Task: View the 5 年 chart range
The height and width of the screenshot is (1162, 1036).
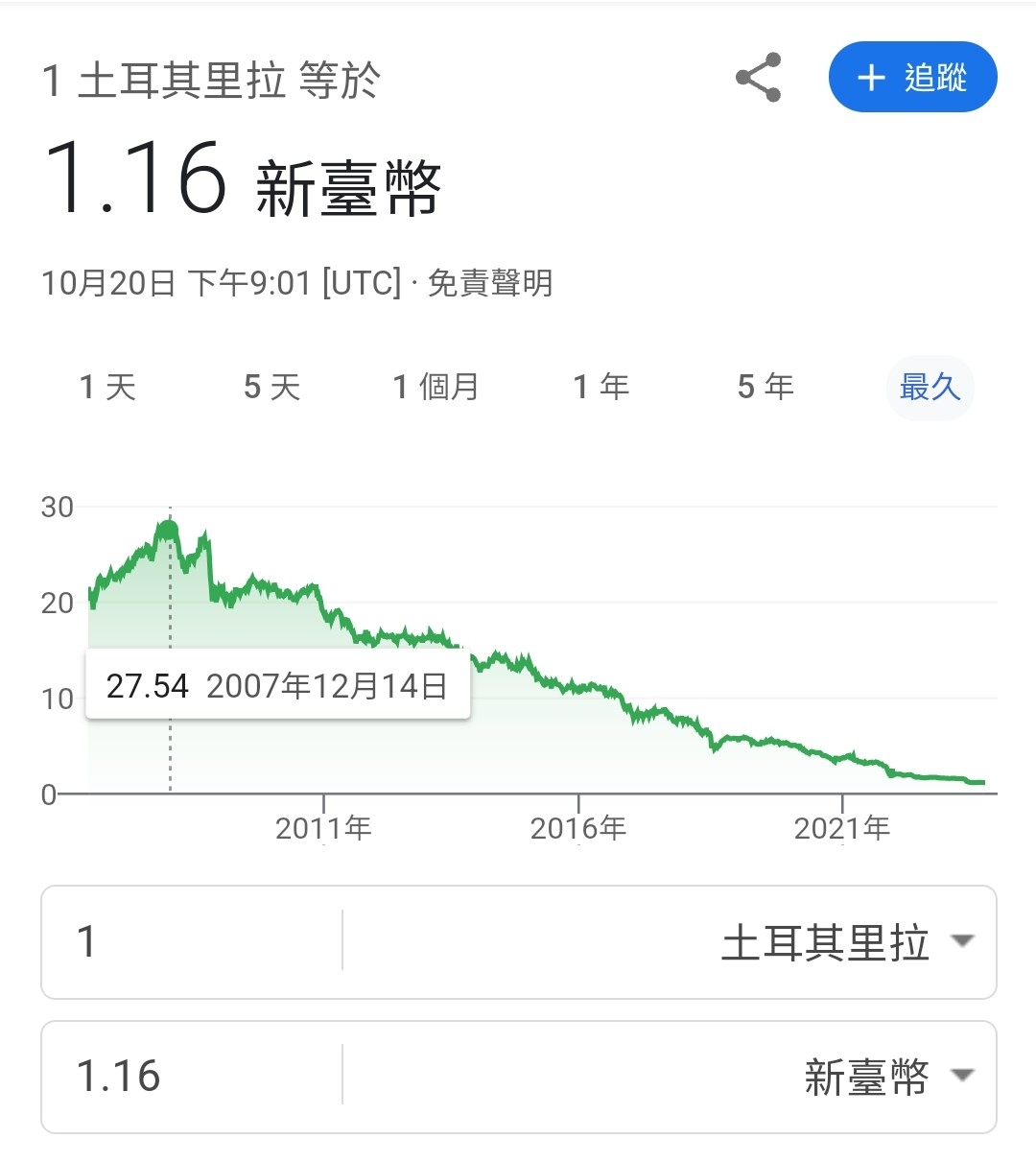Action: click(x=765, y=388)
